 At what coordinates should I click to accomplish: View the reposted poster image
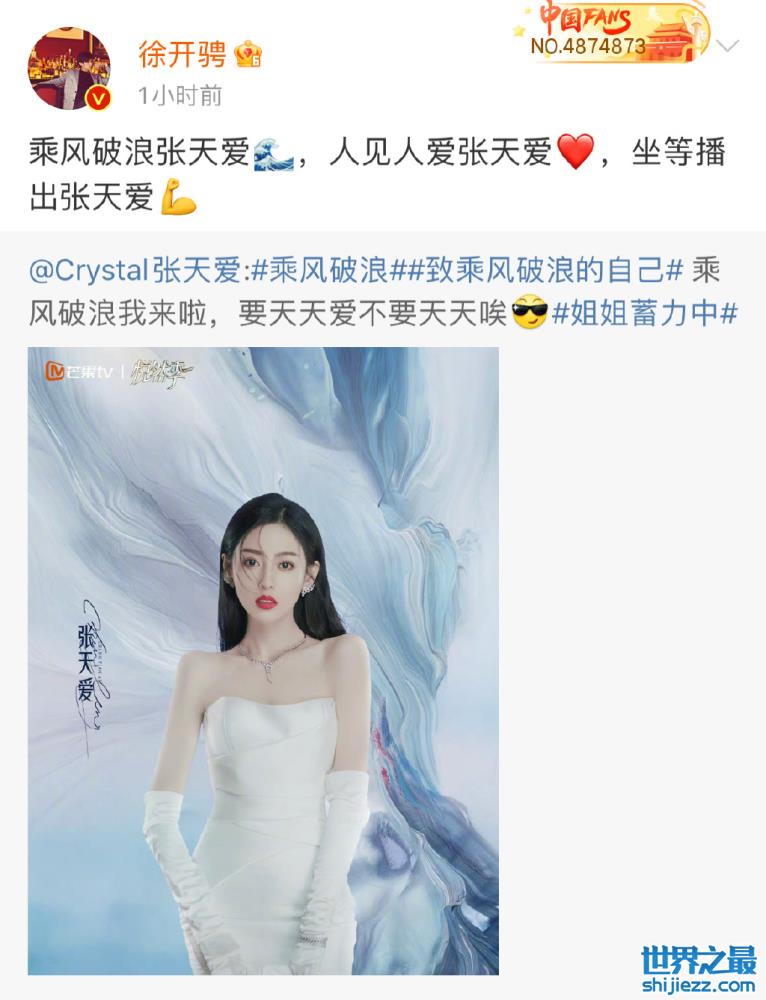pyautogui.click(x=263, y=661)
